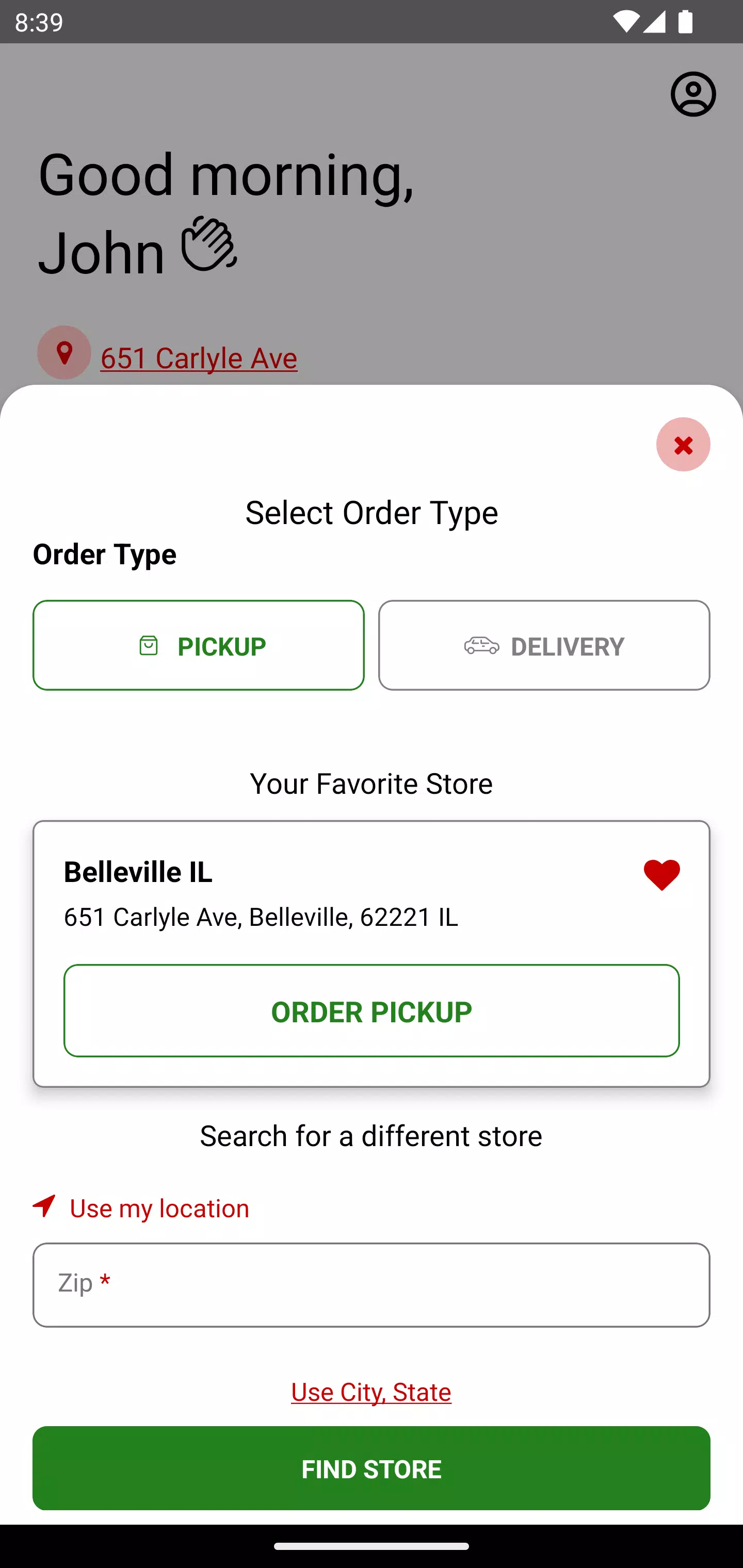
Task: Select Pickup order type
Action: coord(199,645)
